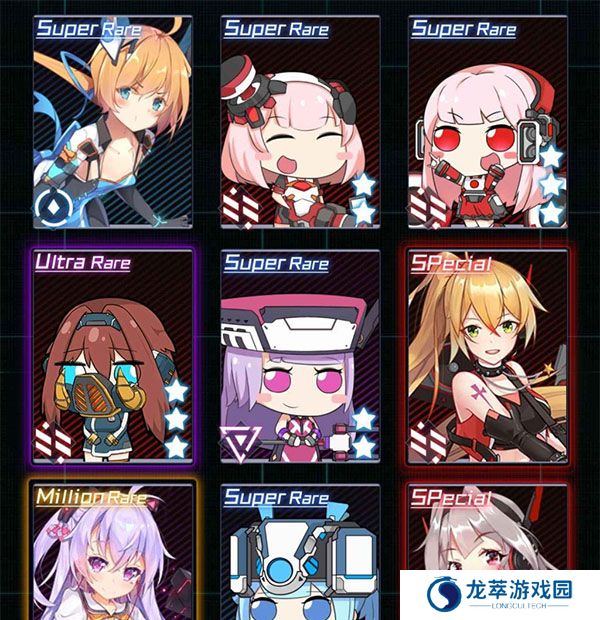The width and height of the screenshot is (600, 620).
Task: Select the Super Rare blue-haired chibi card
Action: coord(300,555)
